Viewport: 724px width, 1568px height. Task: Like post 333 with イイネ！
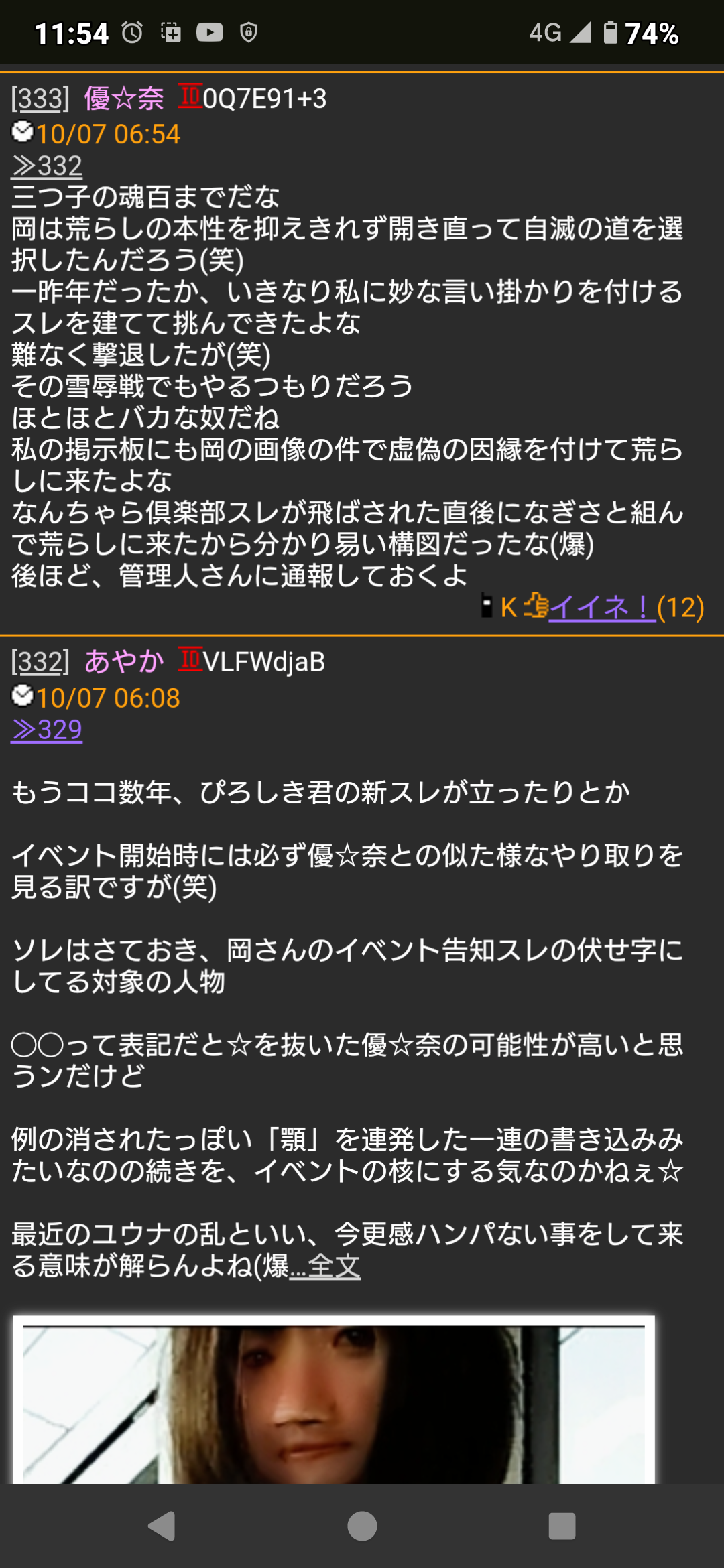[x=601, y=607]
